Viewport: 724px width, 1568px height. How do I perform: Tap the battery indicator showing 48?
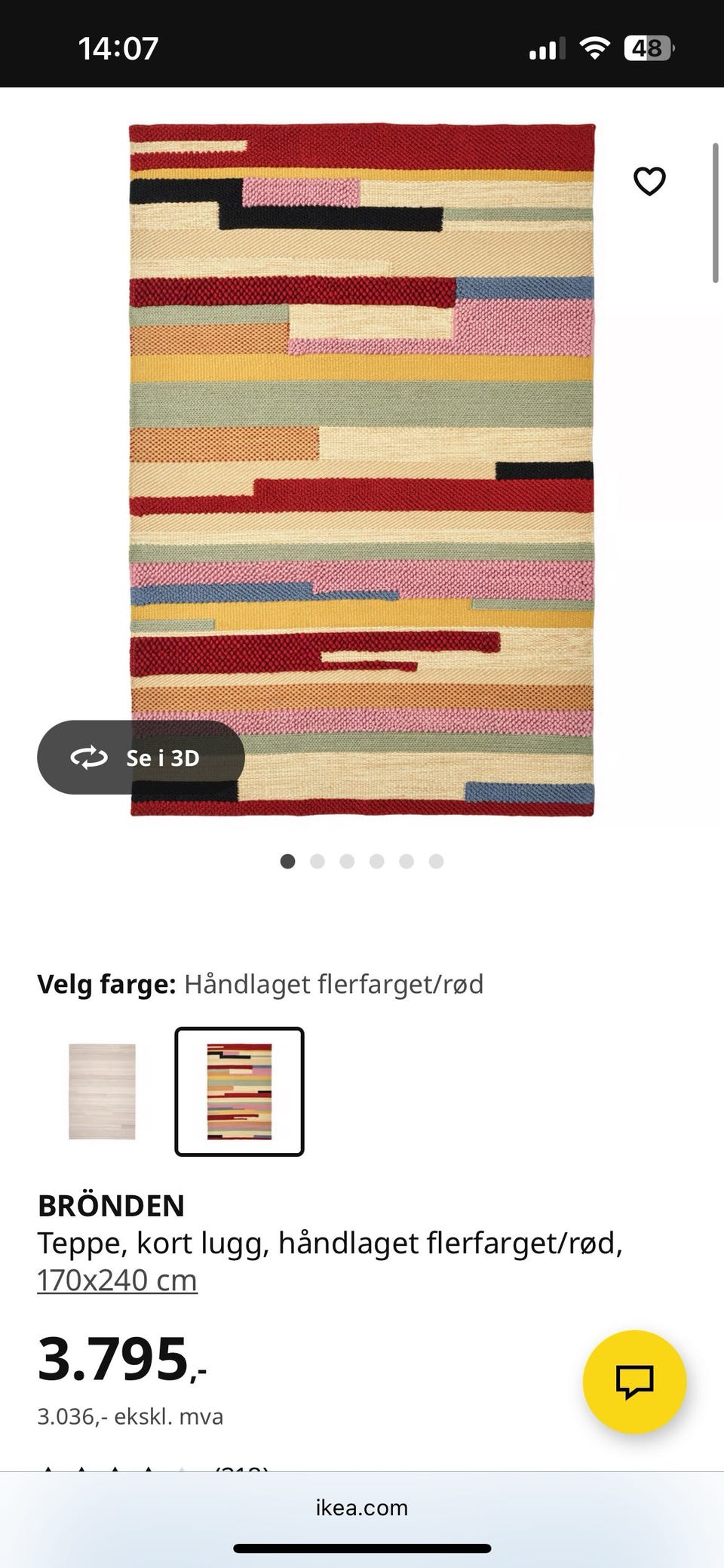point(647,48)
